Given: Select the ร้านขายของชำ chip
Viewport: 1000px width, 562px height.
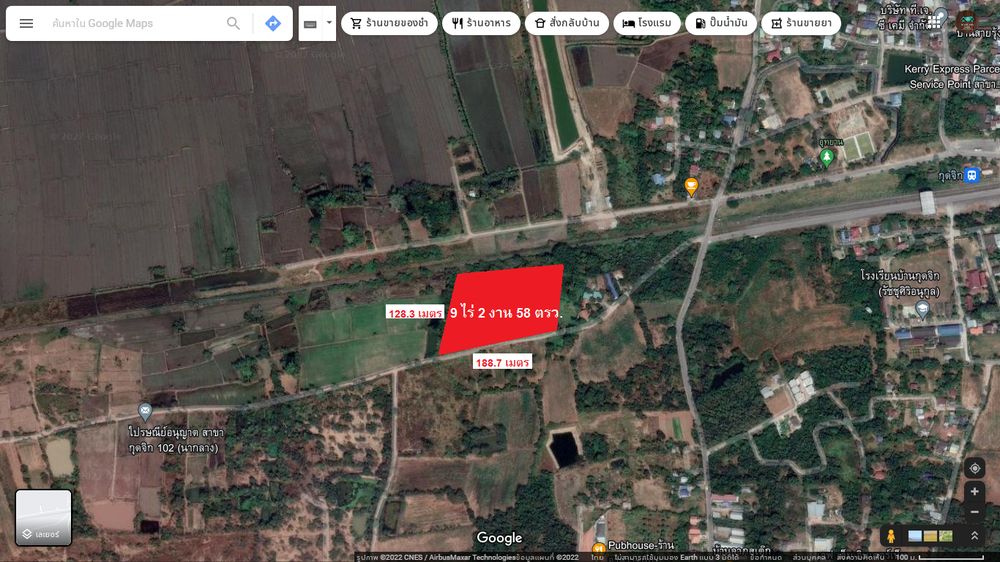Looking at the screenshot, I should (x=389, y=23).
